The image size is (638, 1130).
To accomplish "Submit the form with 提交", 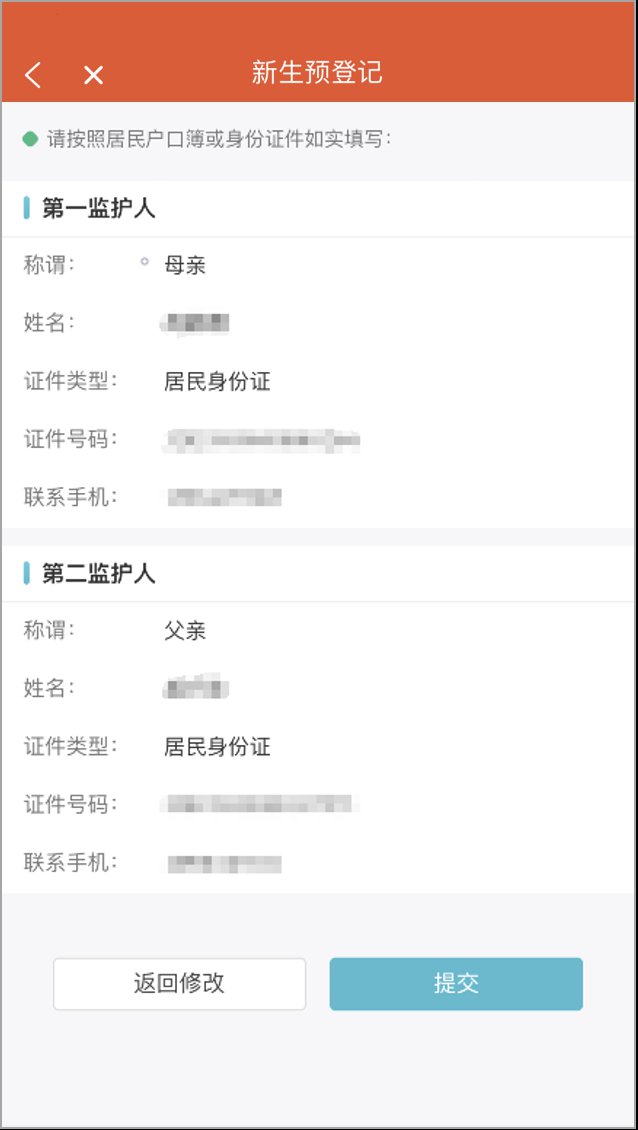I will (x=456, y=984).
